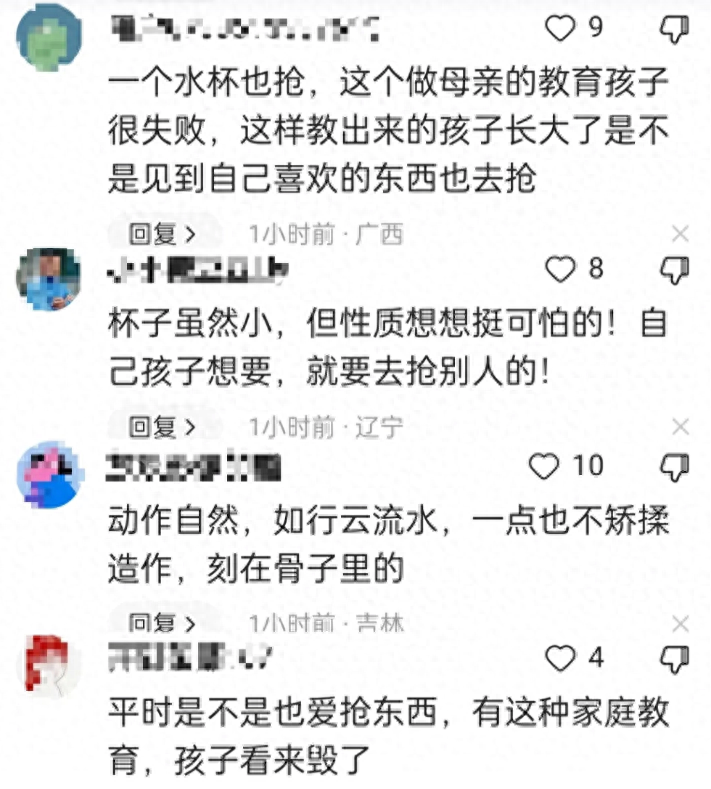Screen dimensions: 711x789
Task: Dislike the comment starting with 杯子虽然小
Action: click(x=677, y=269)
